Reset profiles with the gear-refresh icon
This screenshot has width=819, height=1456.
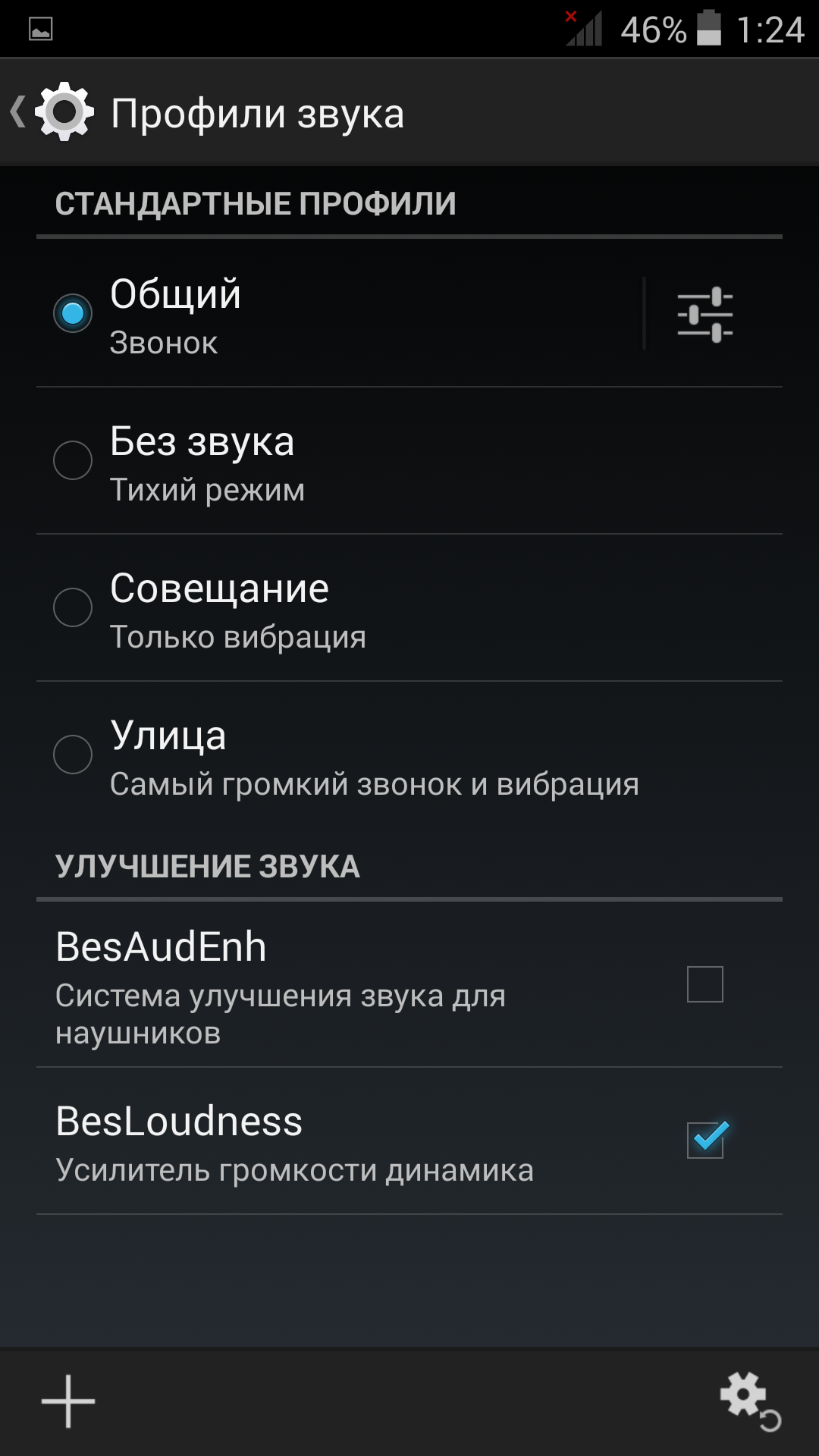750,1401
